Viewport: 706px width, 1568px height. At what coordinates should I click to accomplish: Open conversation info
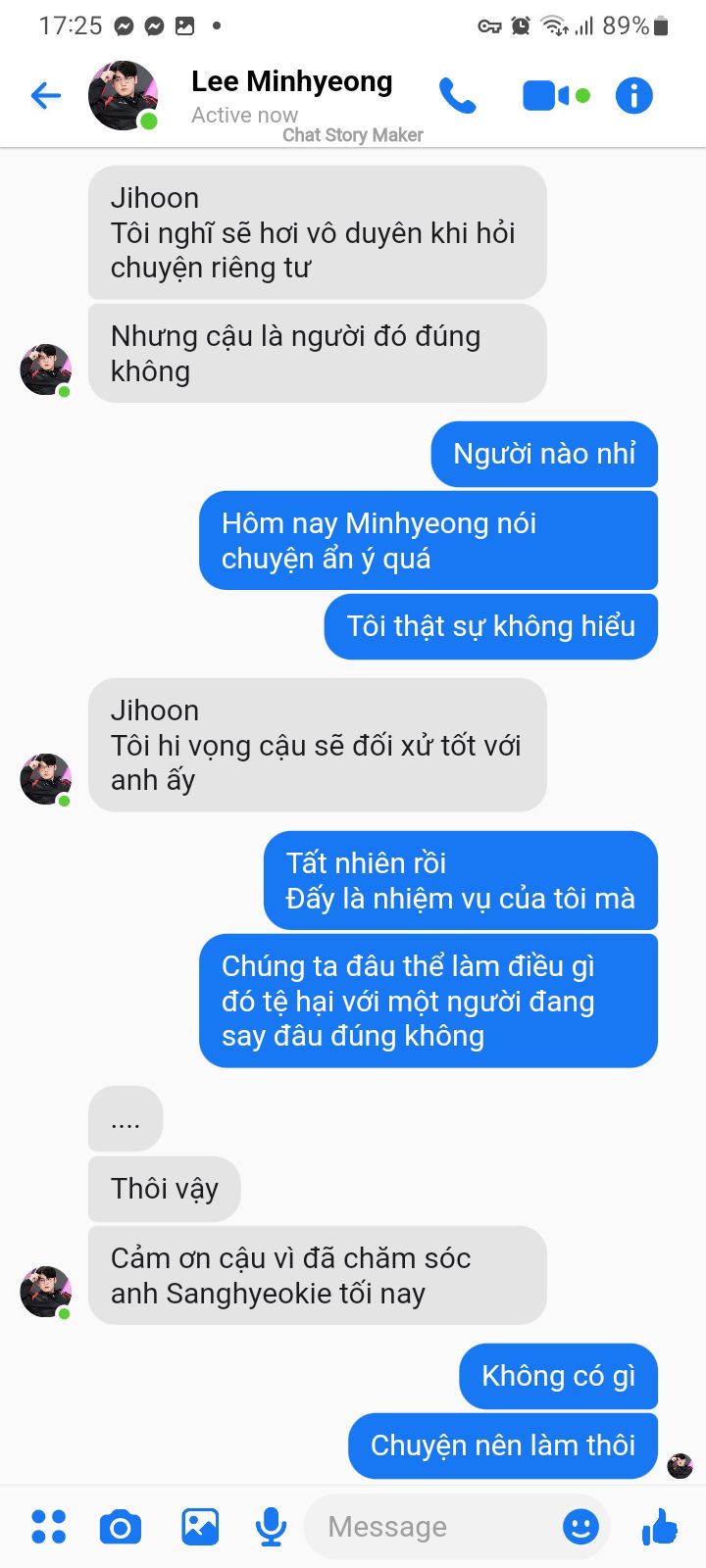tap(634, 96)
